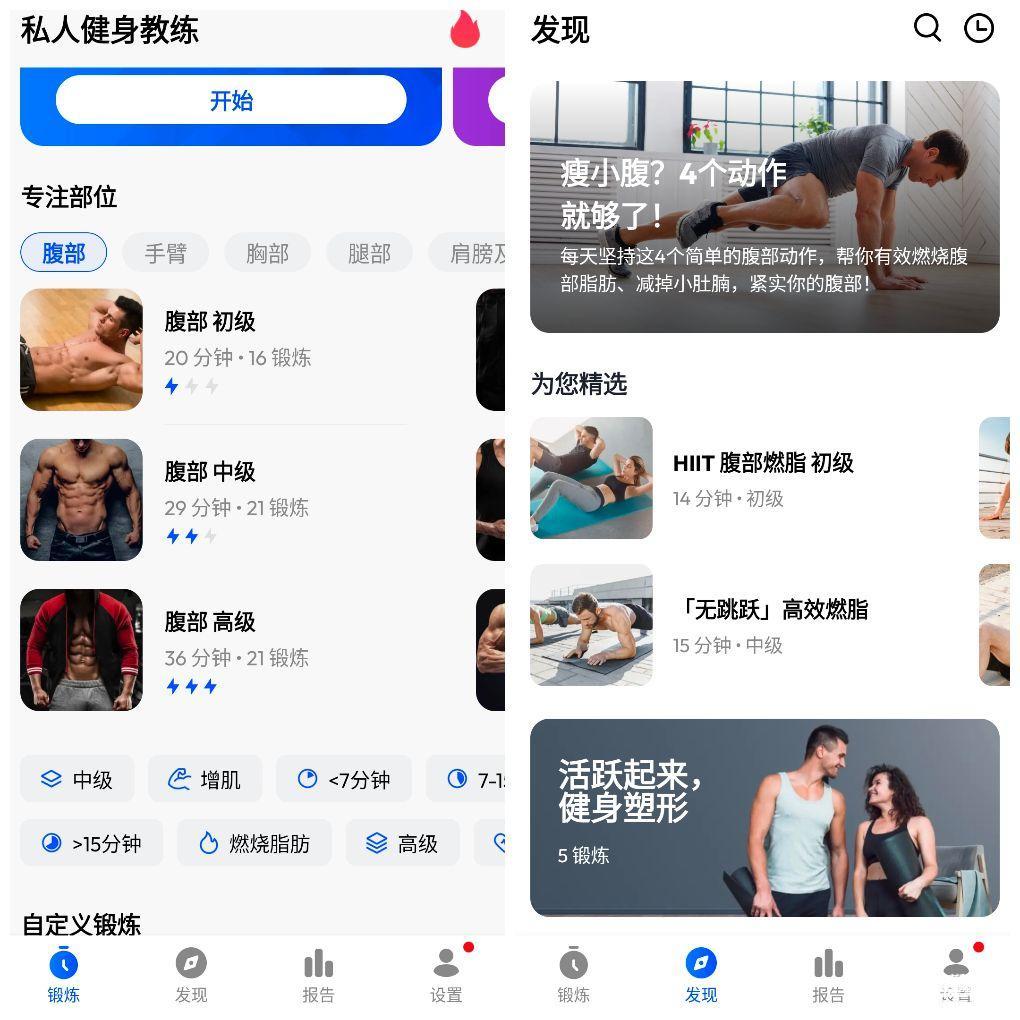Open the 活跃起来，健身塑形 collection card
Screen dimensions: 1020x1020
pyautogui.click(x=764, y=817)
